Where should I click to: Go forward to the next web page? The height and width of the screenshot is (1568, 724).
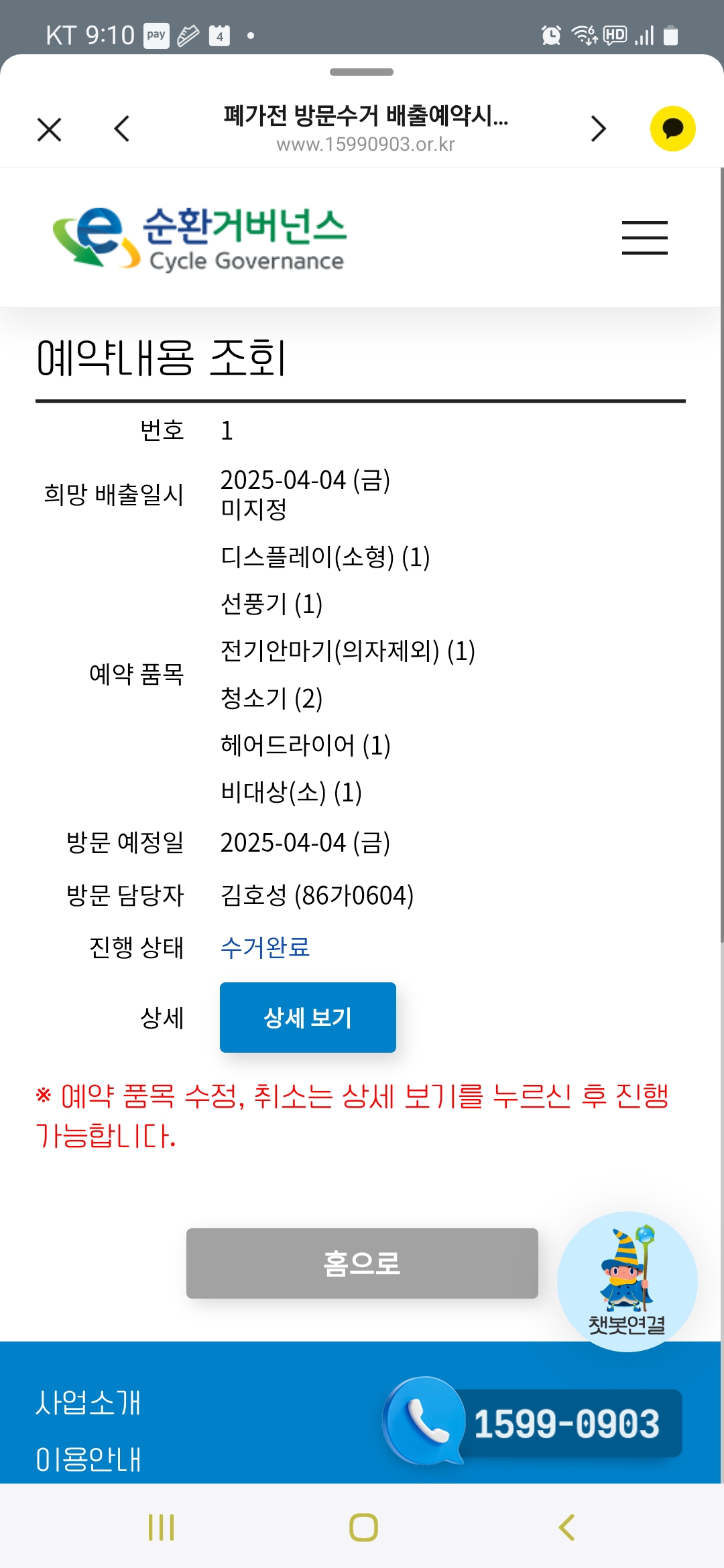tap(598, 129)
